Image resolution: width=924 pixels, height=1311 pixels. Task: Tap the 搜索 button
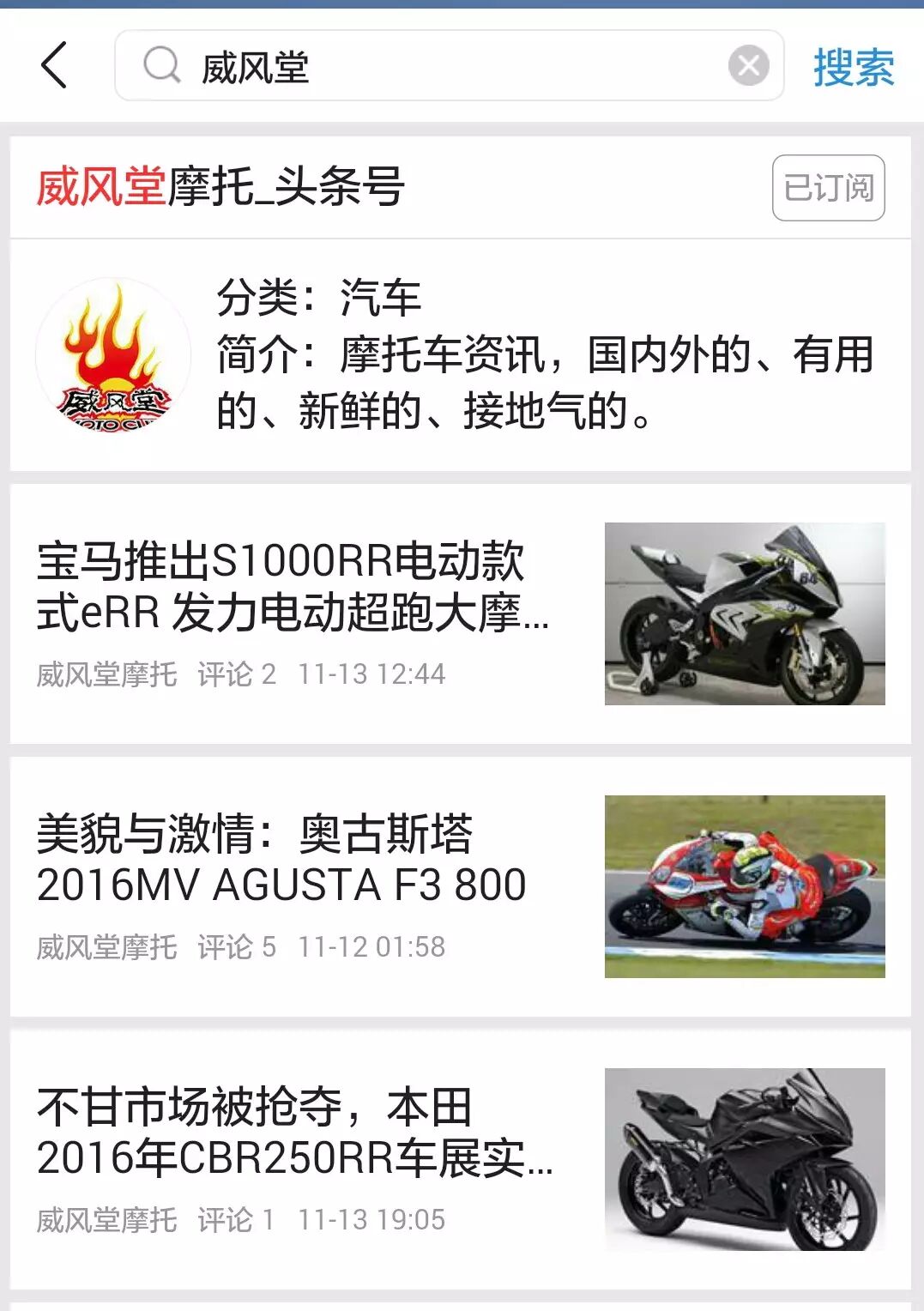853,68
